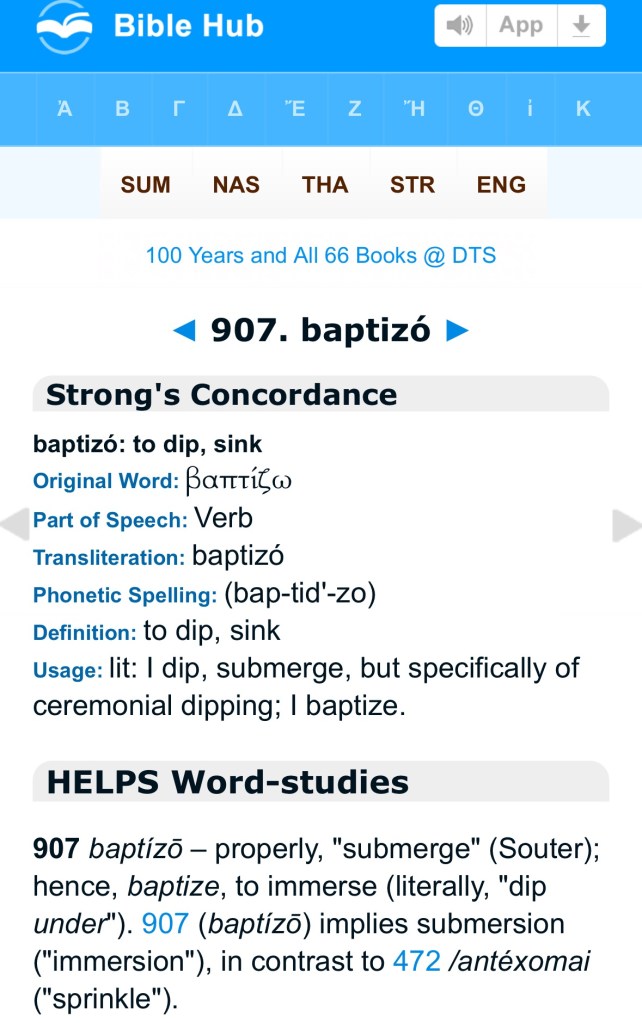Image resolution: width=642 pixels, height=1023 pixels.
Task: Select Greek letter Alpha index
Action: tap(65, 110)
